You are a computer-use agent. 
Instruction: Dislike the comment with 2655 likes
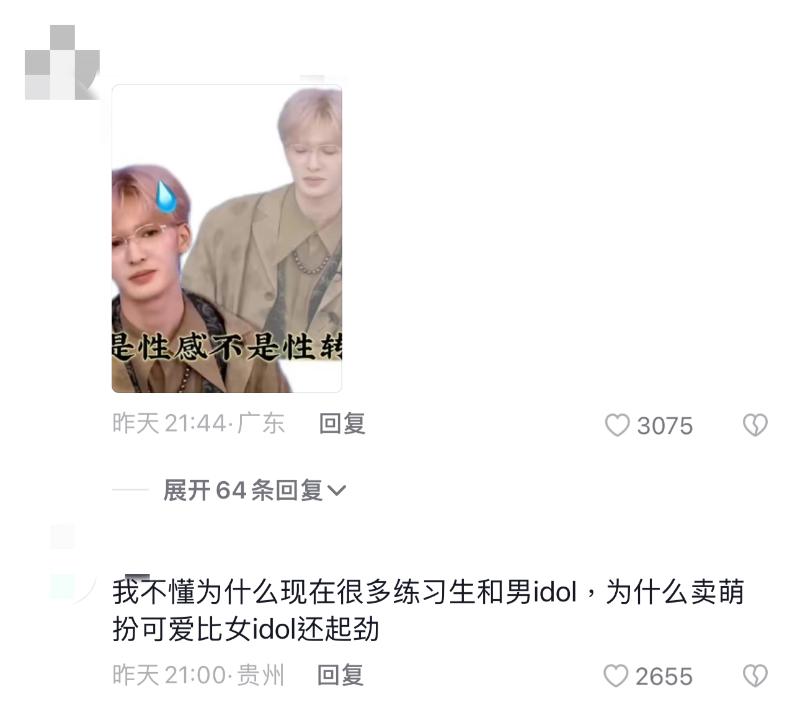coord(755,677)
